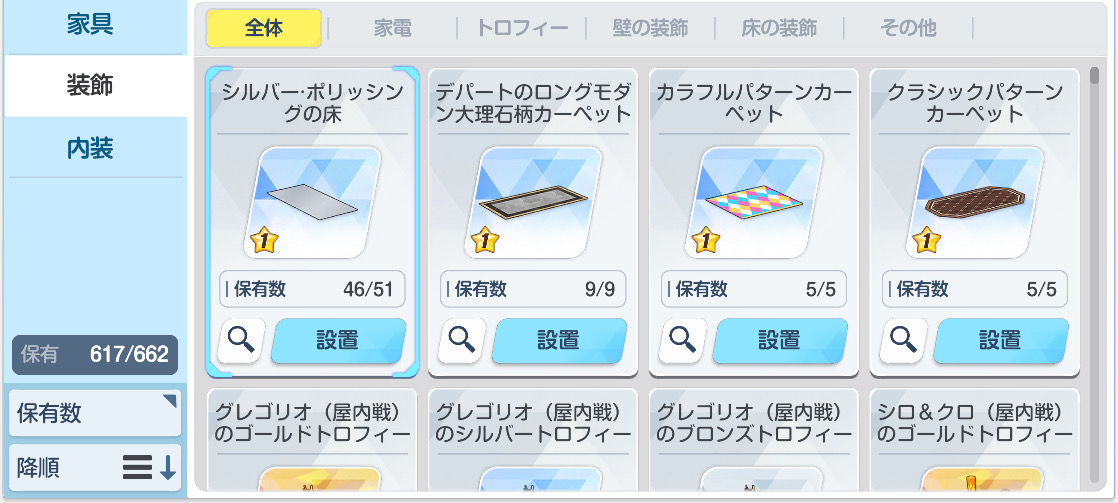Image resolution: width=1118 pixels, height=503 pixels.
Task: Inspect デパートのロングモダン大理石柄カーペット with magnifier
Action: click(x=461, y=340)
